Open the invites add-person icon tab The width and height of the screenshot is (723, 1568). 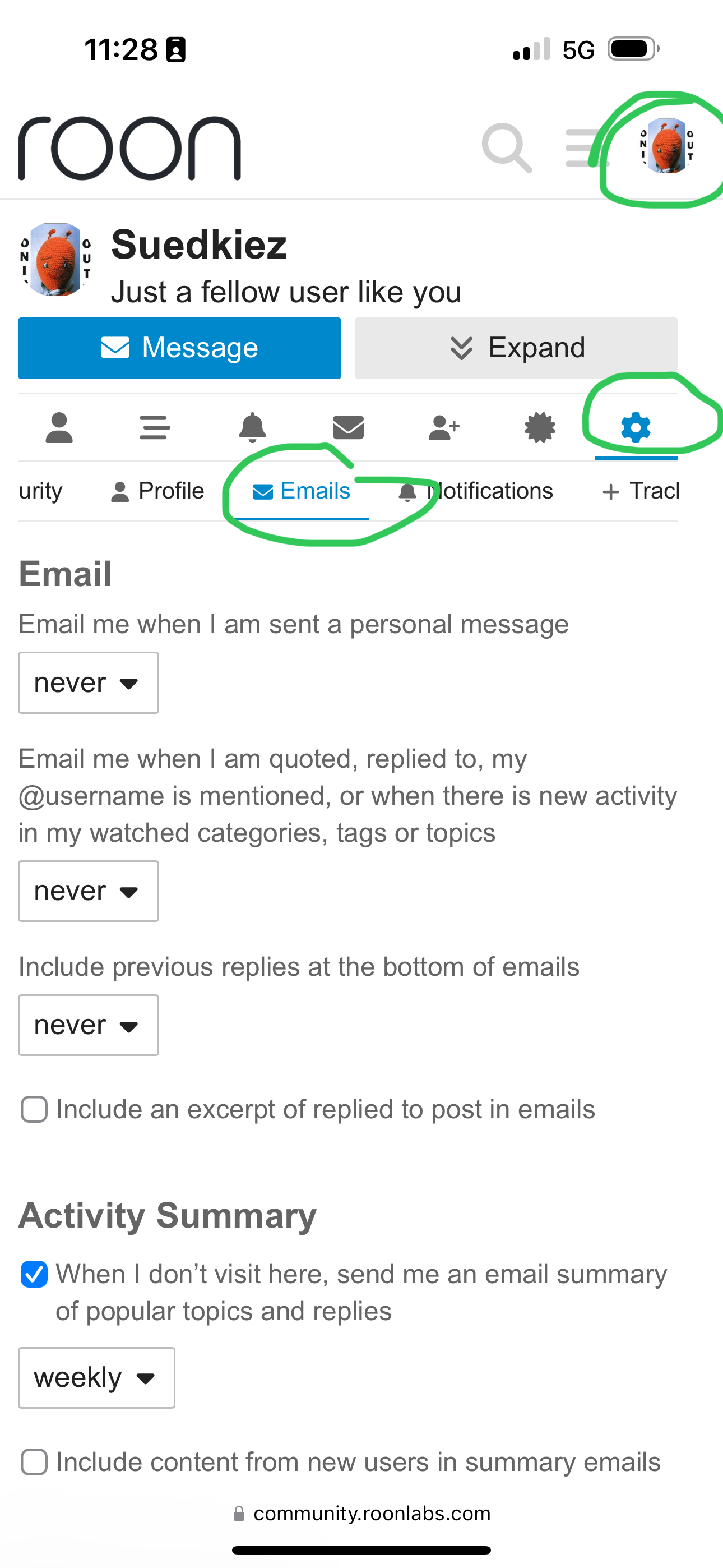pos(444,427)
